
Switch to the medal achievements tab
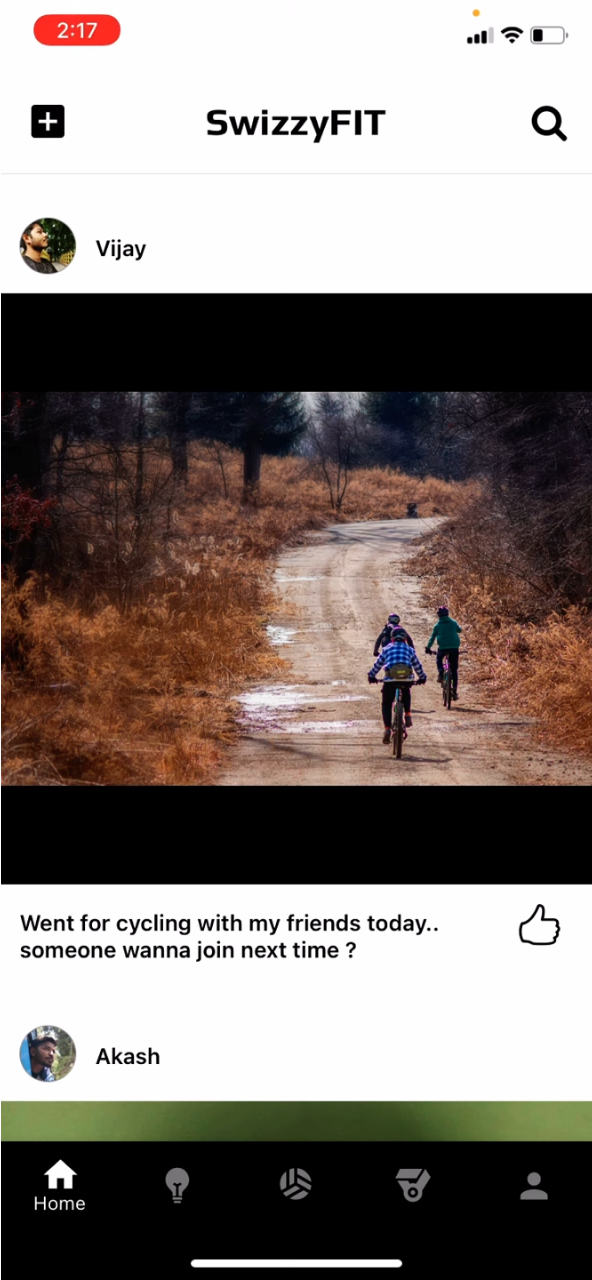coord(413,1185)
